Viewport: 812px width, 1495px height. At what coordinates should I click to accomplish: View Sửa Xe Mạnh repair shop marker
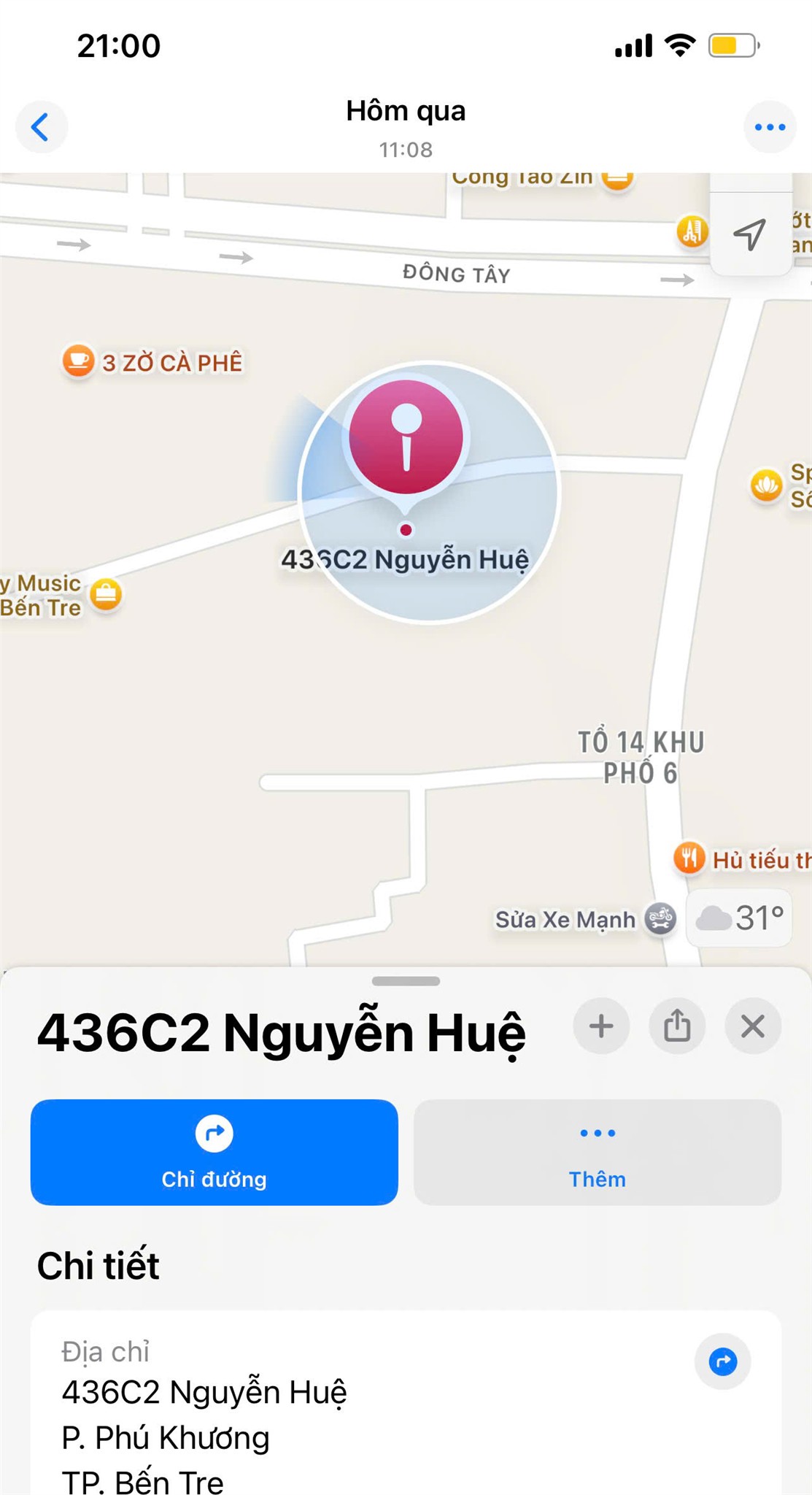click(x=660, y=919)
